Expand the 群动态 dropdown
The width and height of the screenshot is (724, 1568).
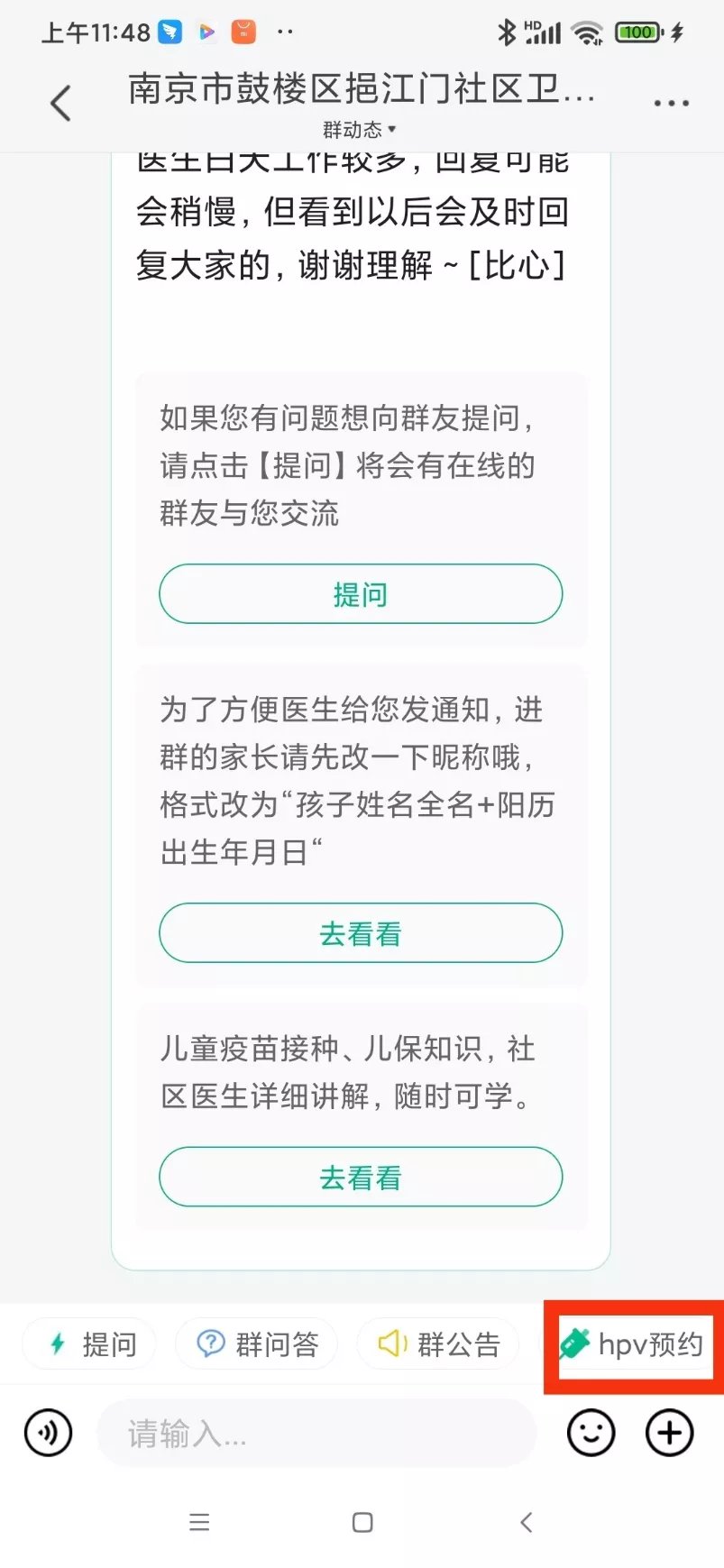click(360, 131)
